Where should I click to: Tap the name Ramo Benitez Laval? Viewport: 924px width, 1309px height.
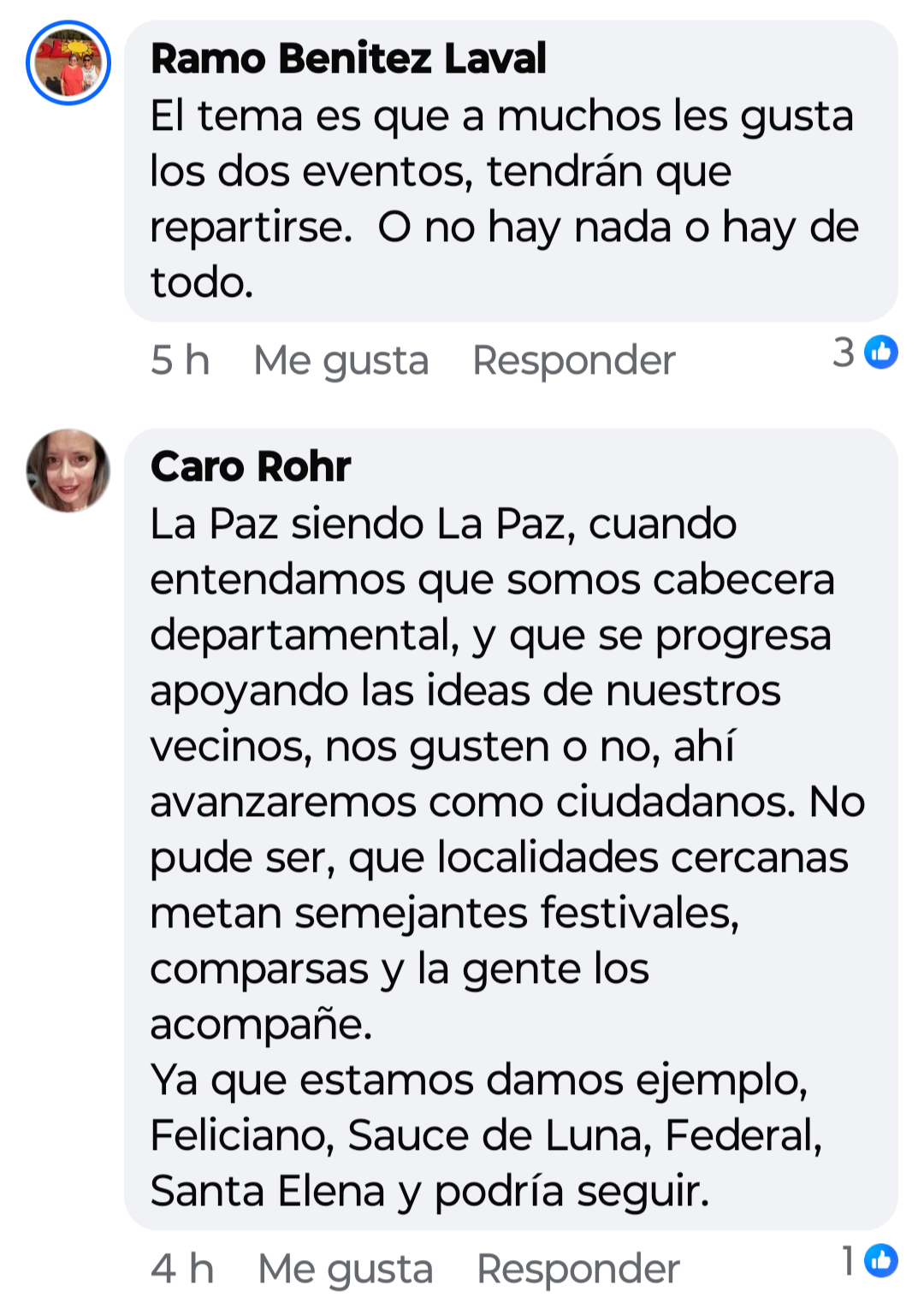(x=348, y=58)
